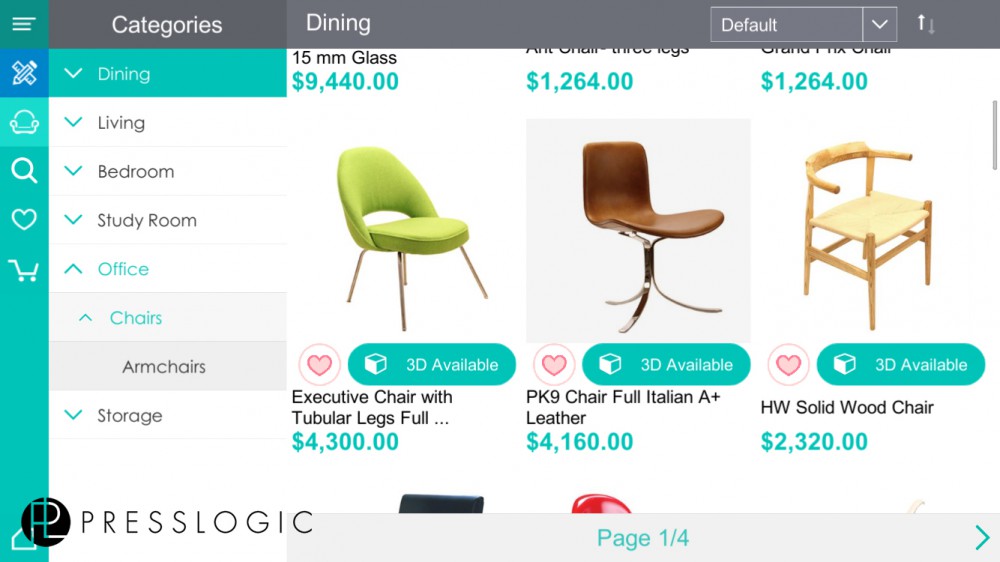The image size is (1000, 562).
Task: Open the hamburger menu
Action: click(x=23, y=24)
